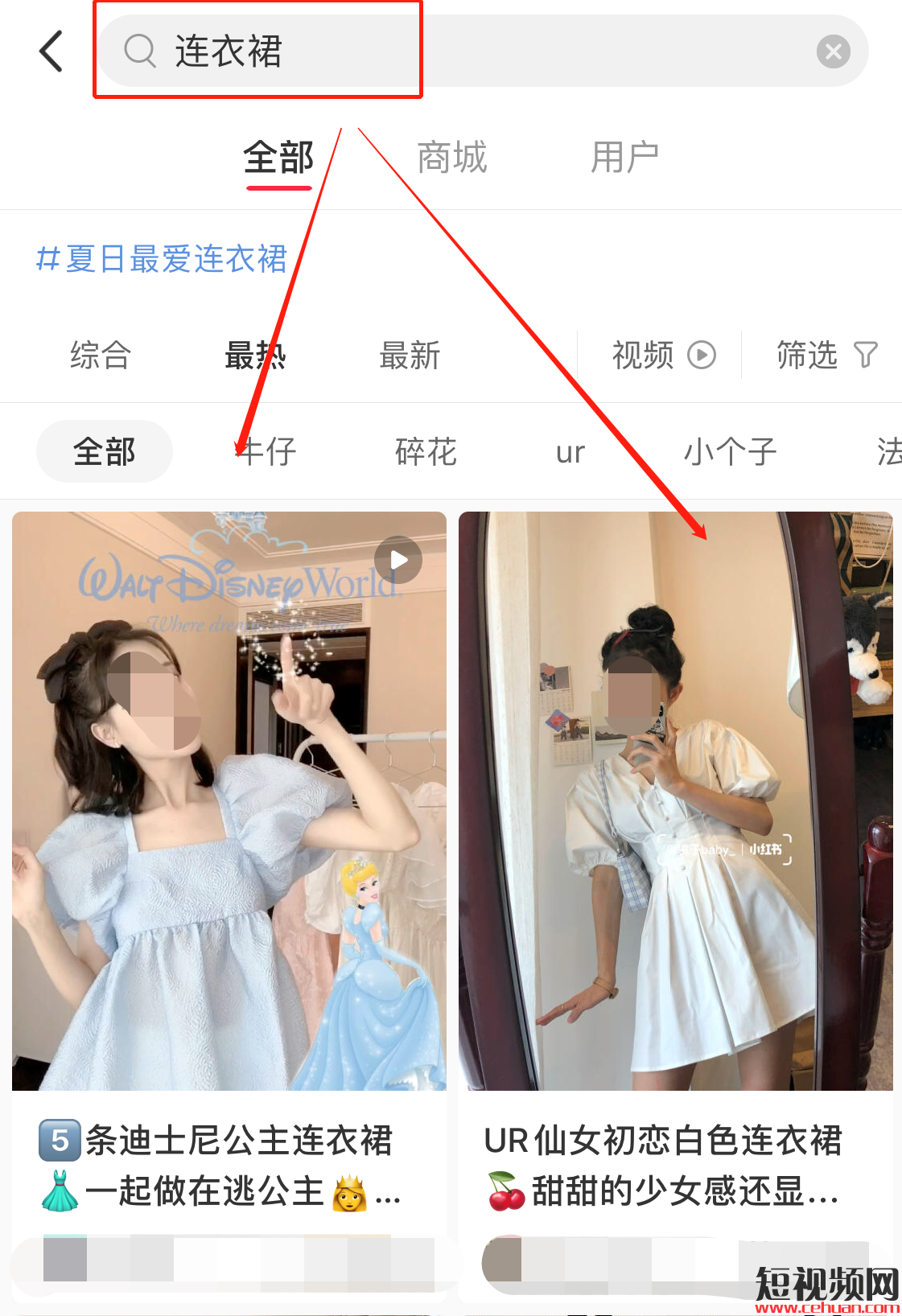Tap the 连衣裙 search field
The height and width of the screenshot is (1316, 902).
(451, 51)
